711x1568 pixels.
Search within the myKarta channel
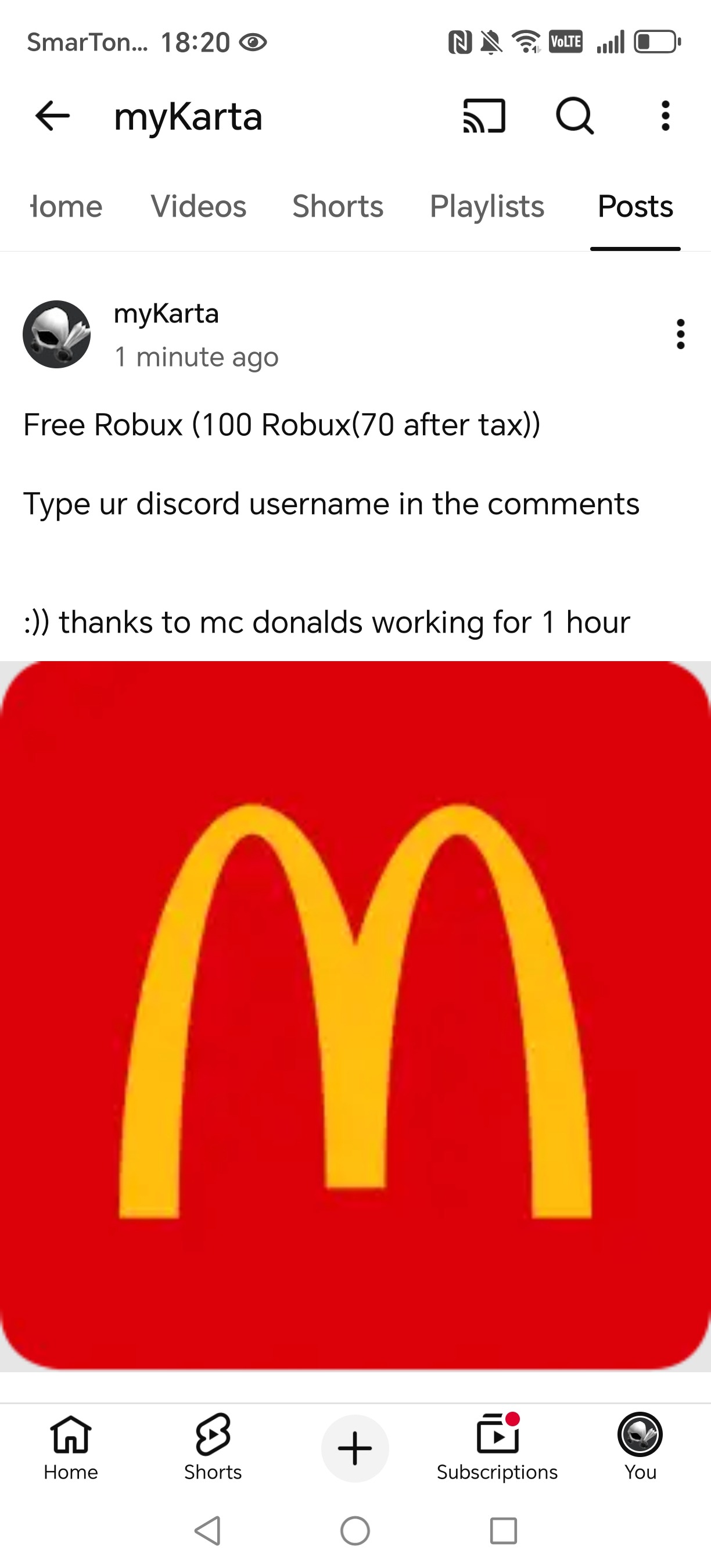pos(574,116)
